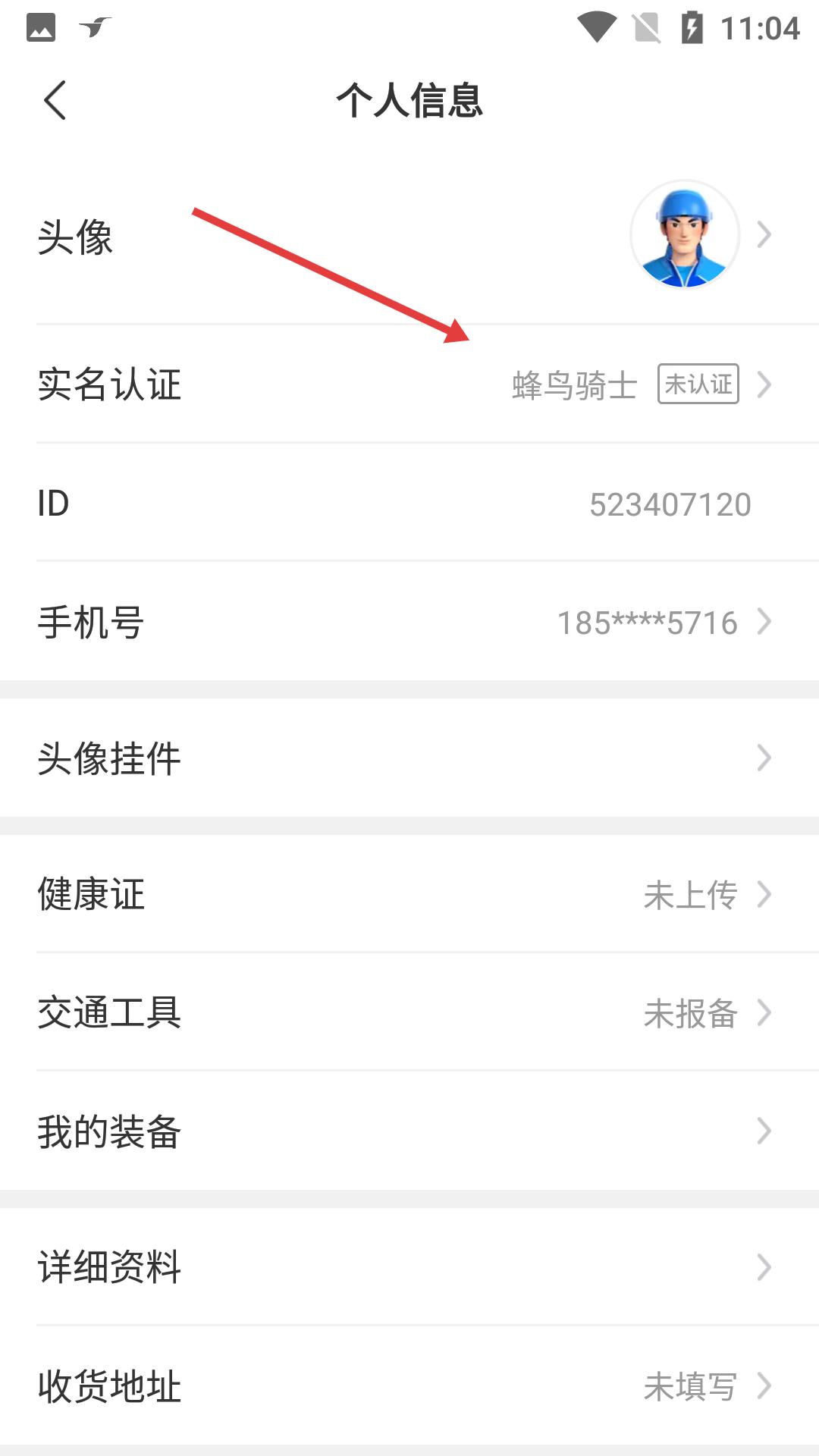Open the 头像 avatar row
Screen dimensions: 819x1456
tap(409, 236)
